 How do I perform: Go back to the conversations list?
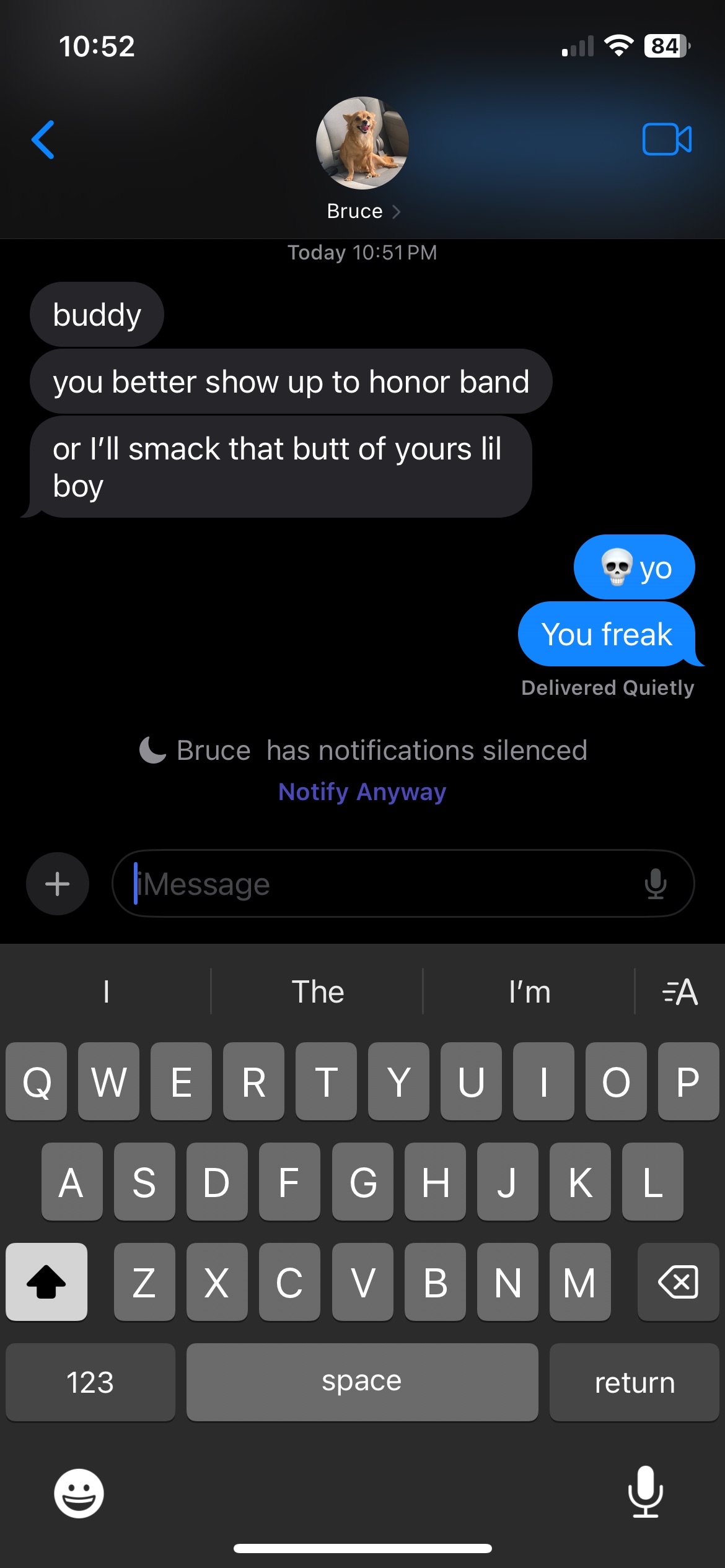(43, 140)
